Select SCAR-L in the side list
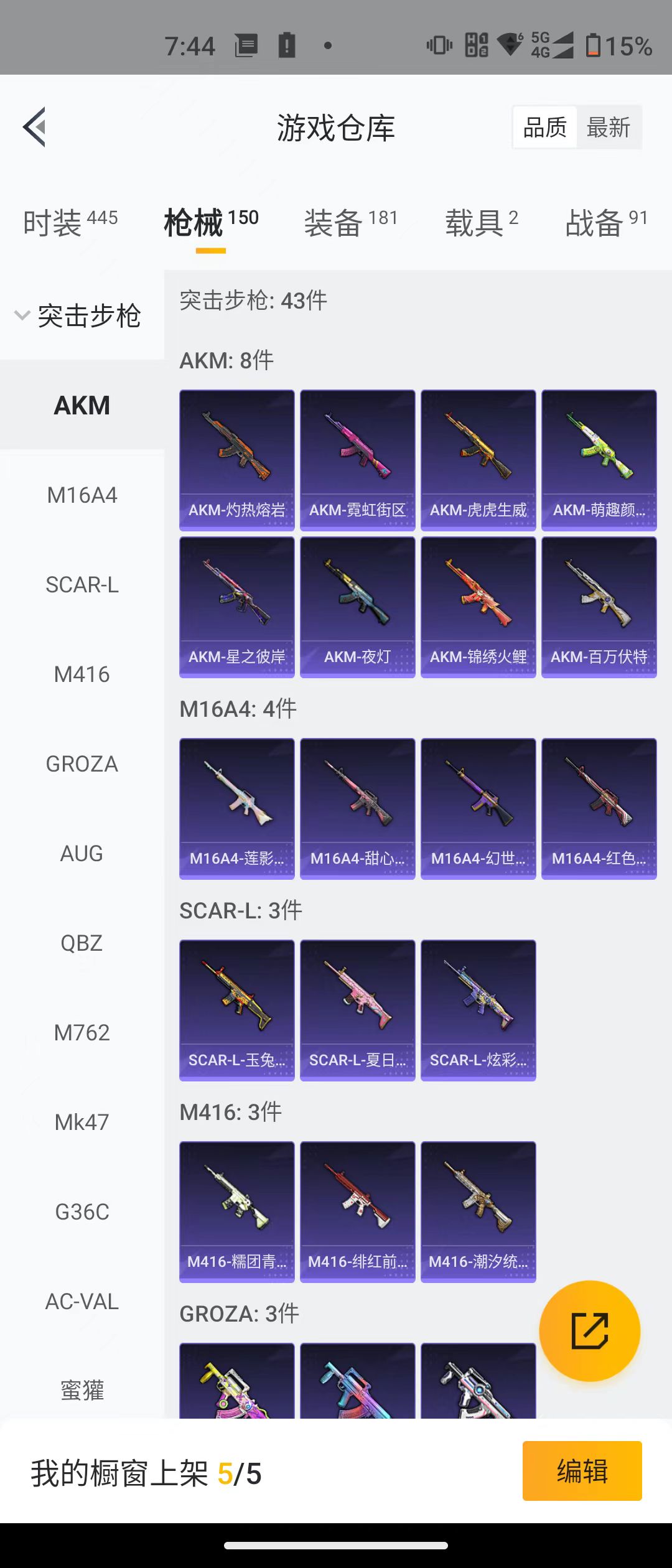Viewport: 672px width, 1568px height. (x=82, y=585)
